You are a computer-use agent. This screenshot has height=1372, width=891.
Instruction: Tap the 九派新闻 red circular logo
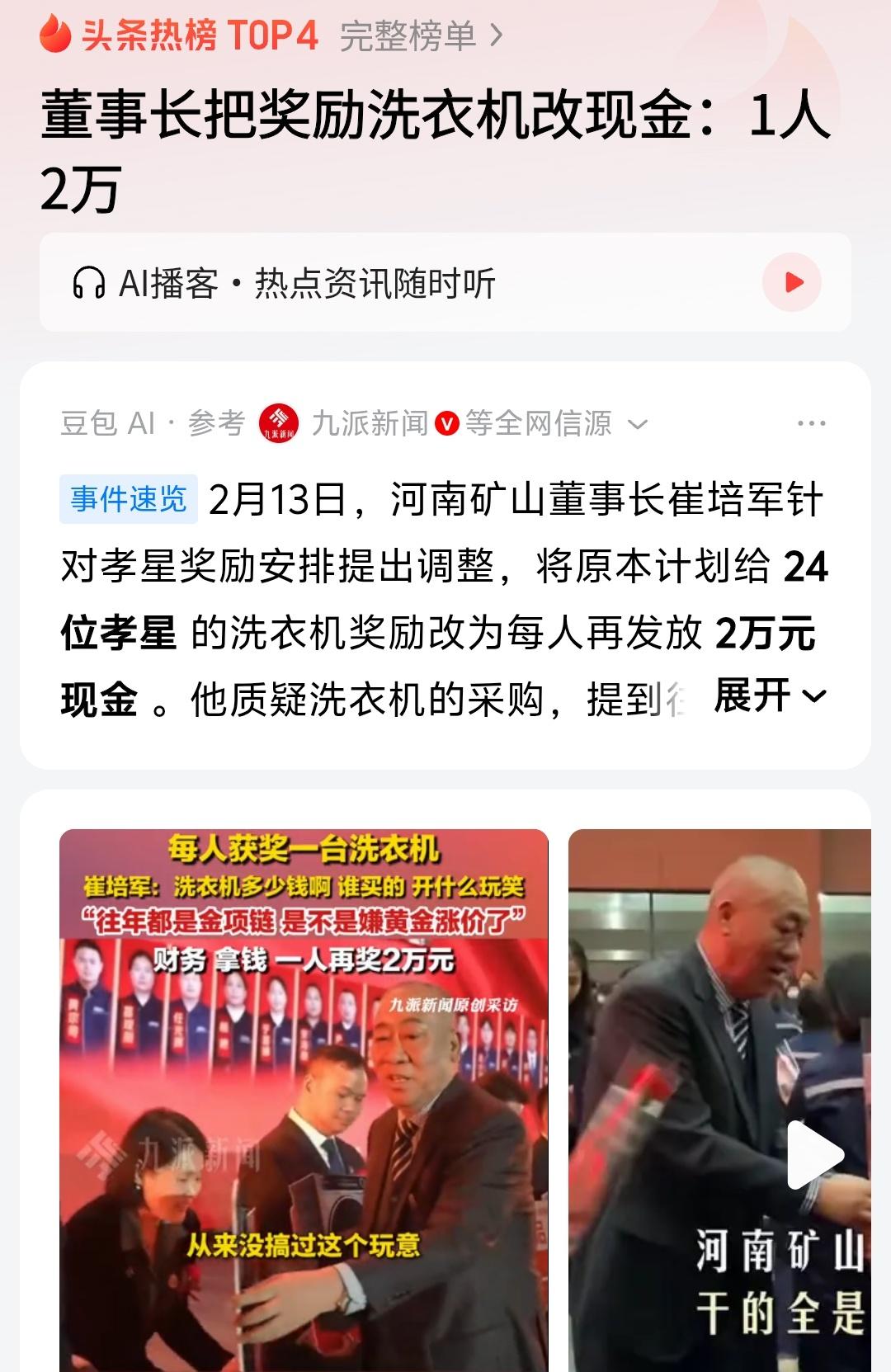coord(279,422)
